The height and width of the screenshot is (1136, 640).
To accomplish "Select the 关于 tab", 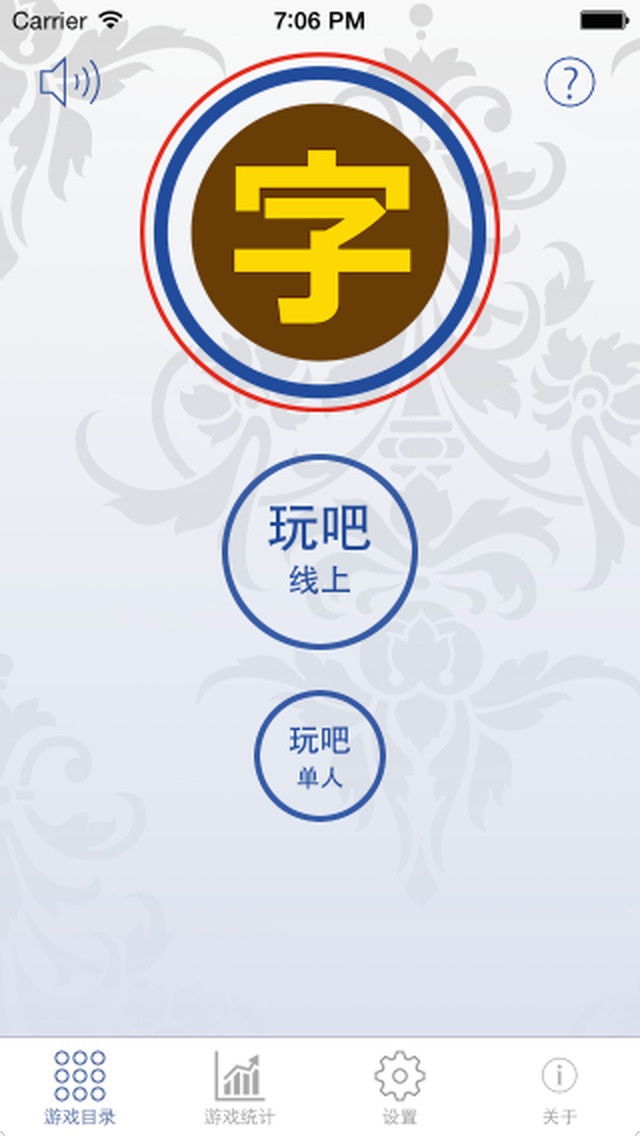I will (x=559, y=1087).
